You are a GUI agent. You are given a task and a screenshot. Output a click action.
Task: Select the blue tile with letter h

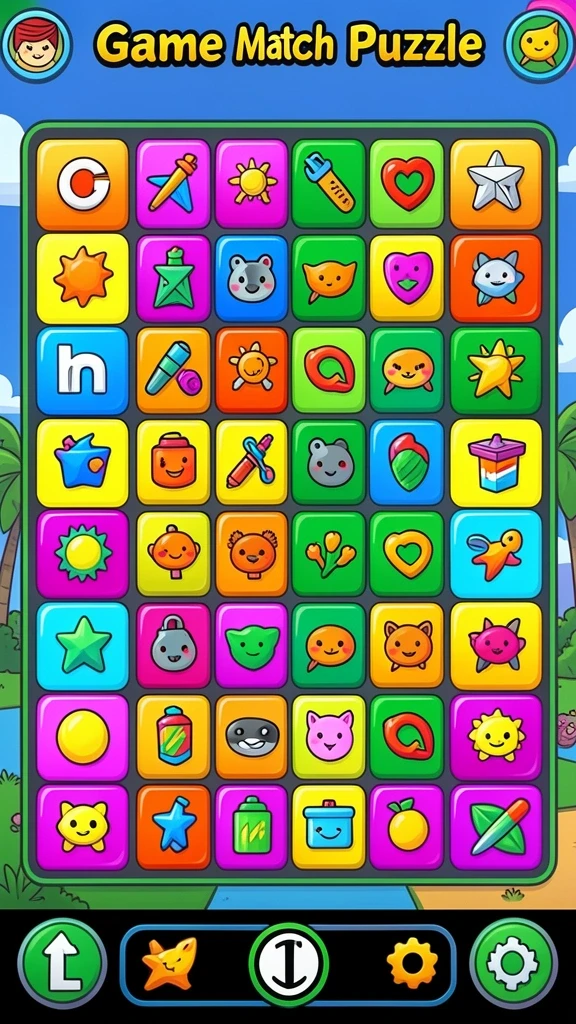coord(82,370)
